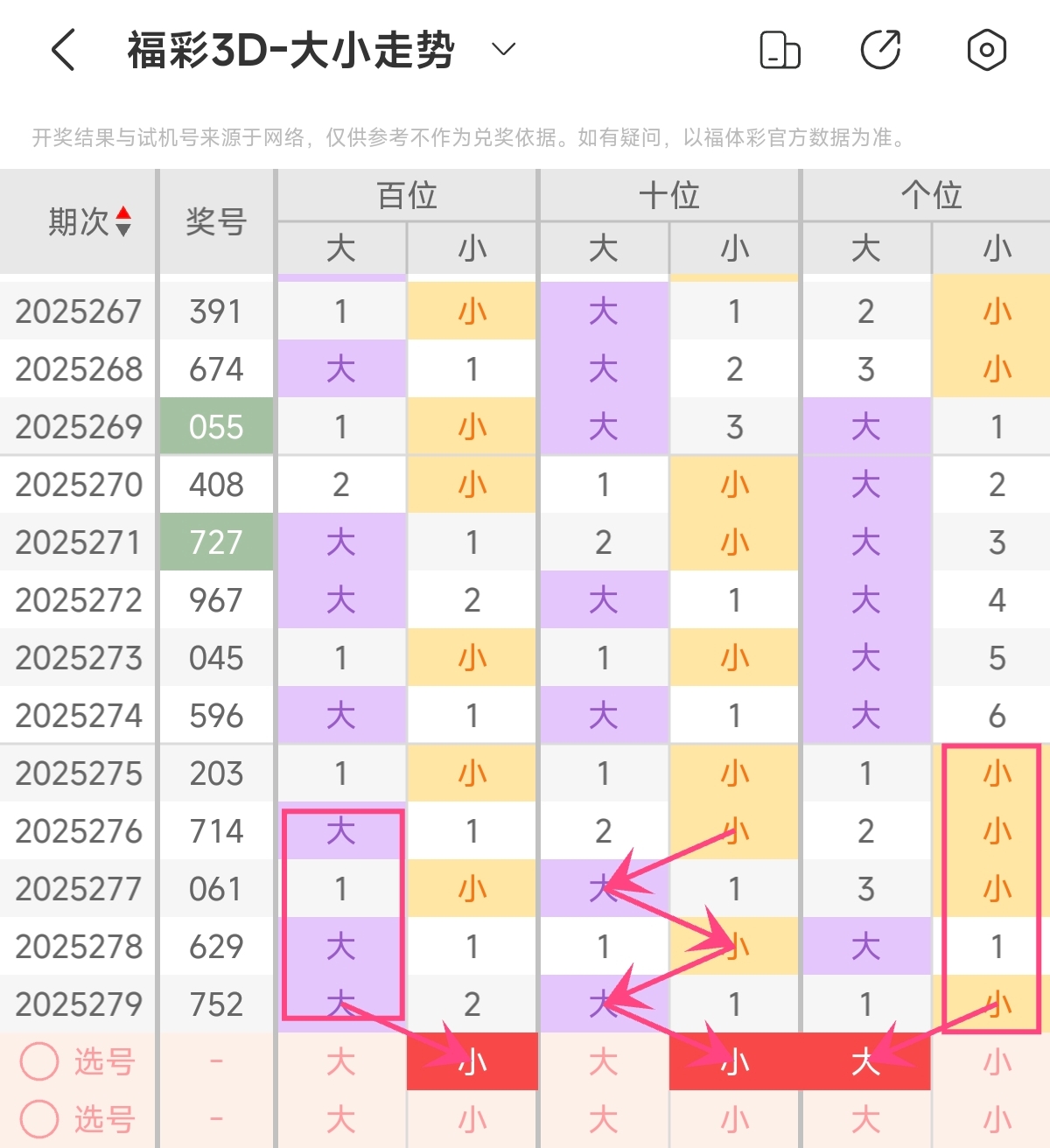Toggle sort order on 期次 header
This screenshot has height=1148, width=1050.
(x=89, y=221)
